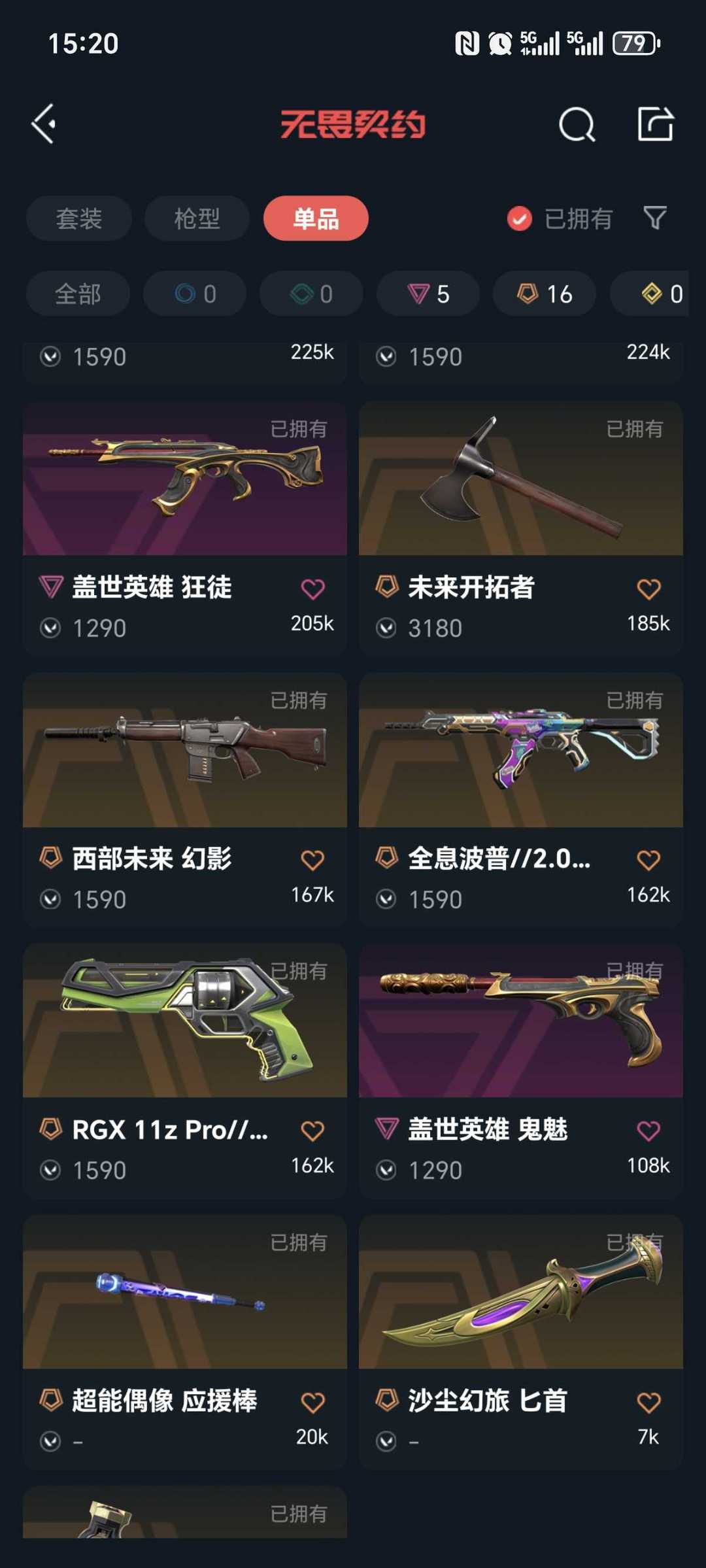Open the filter funnel icon
706x1568 pixels.
[x=654, y=218]
